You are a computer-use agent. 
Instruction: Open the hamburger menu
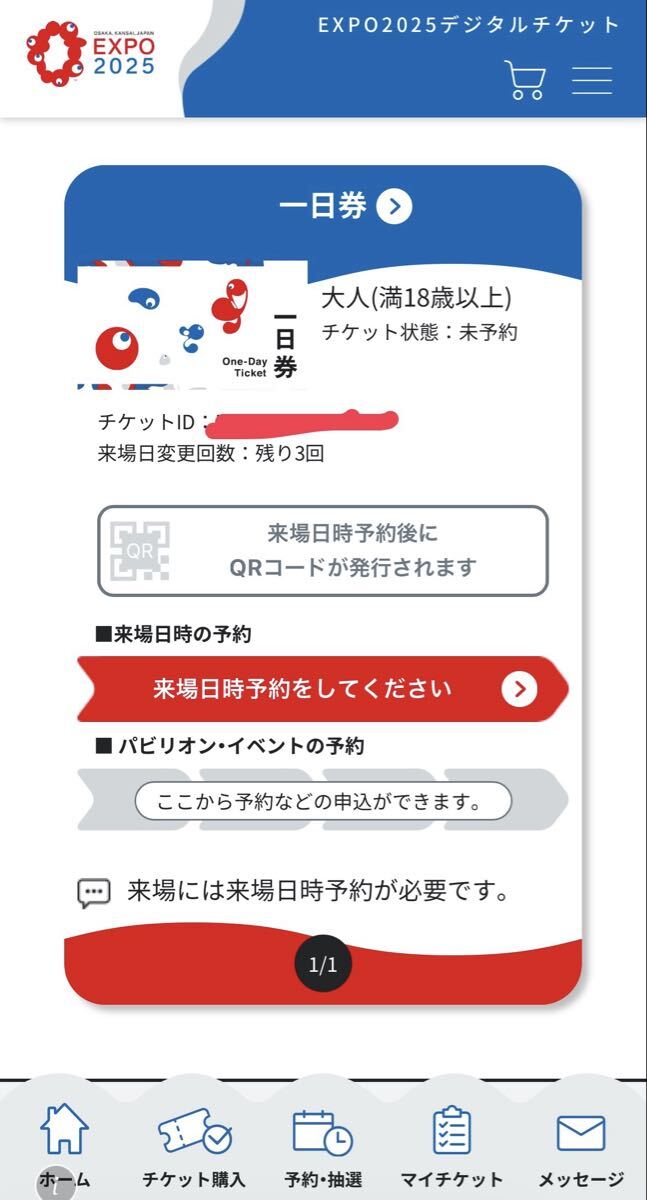pos(592,80)
